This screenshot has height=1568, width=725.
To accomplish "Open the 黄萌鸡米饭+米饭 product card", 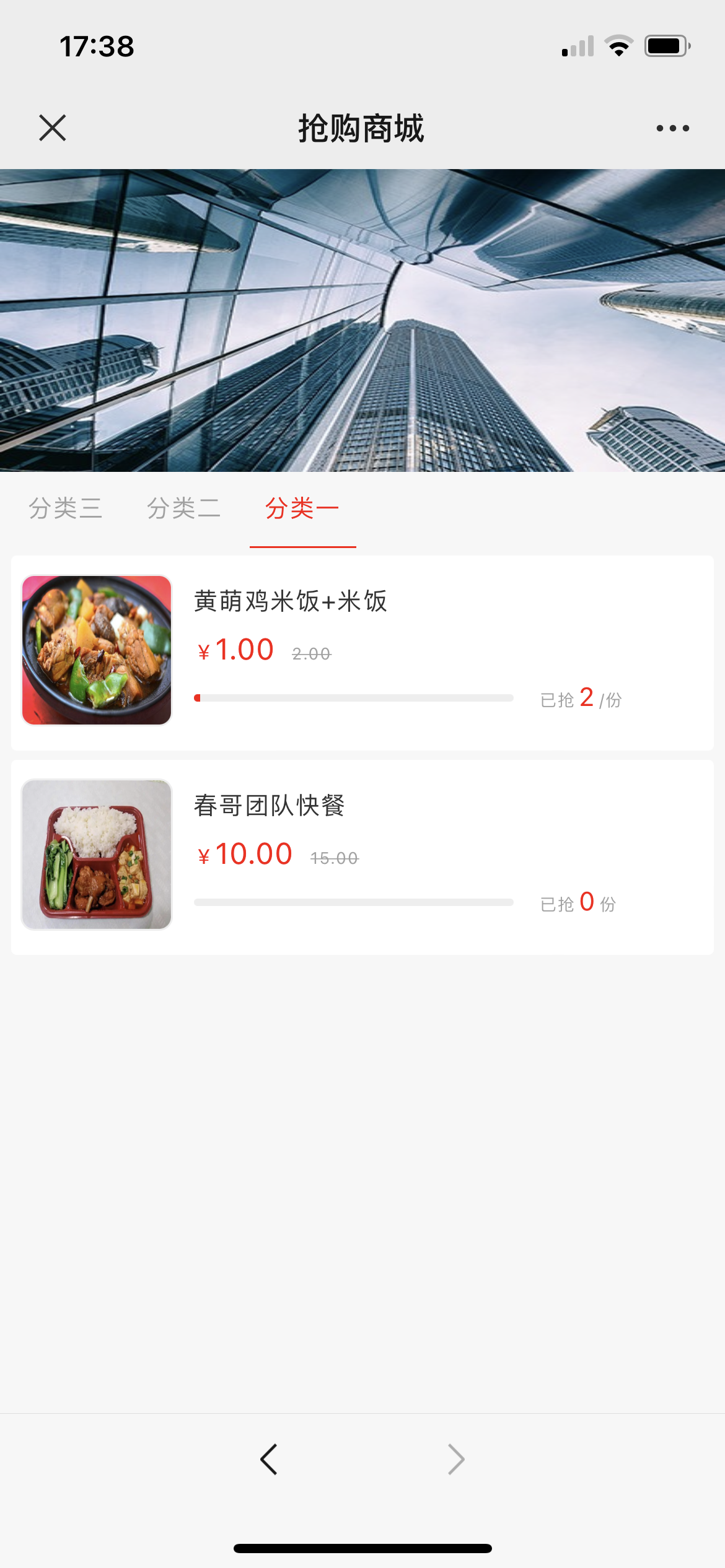I will point(362,653).
